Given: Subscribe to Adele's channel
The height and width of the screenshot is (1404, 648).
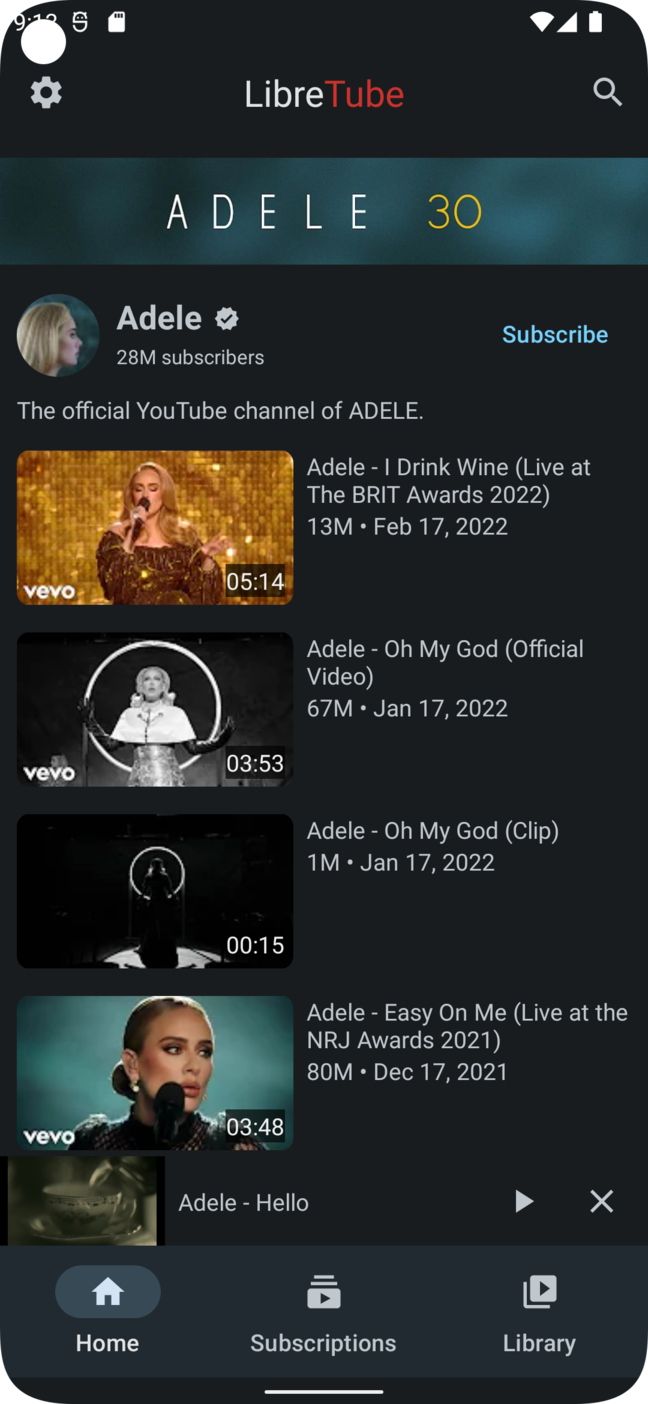Looking at the screenshot, I should (x=555, y=334).
